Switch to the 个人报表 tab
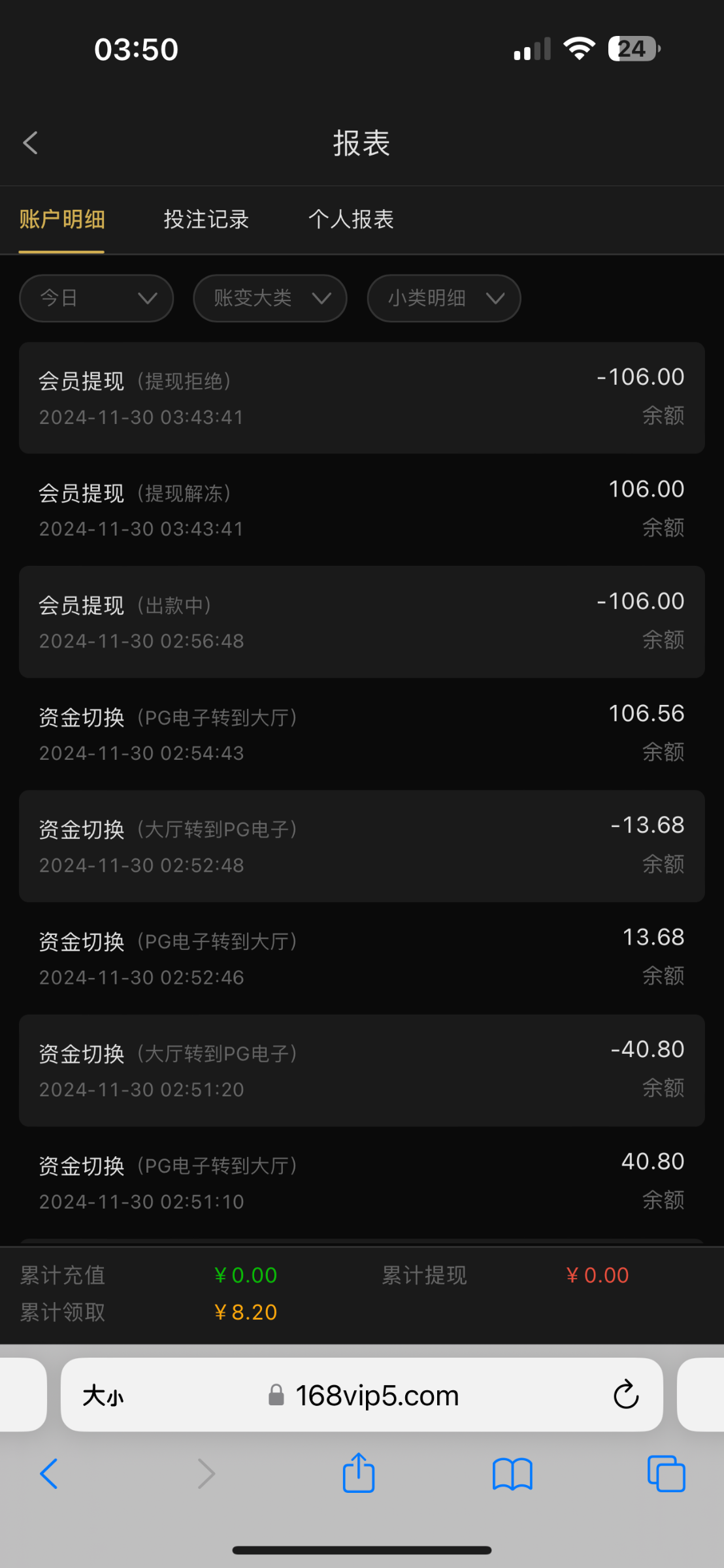This screenshot has height=1568, width=724. (x=351, y=220)
